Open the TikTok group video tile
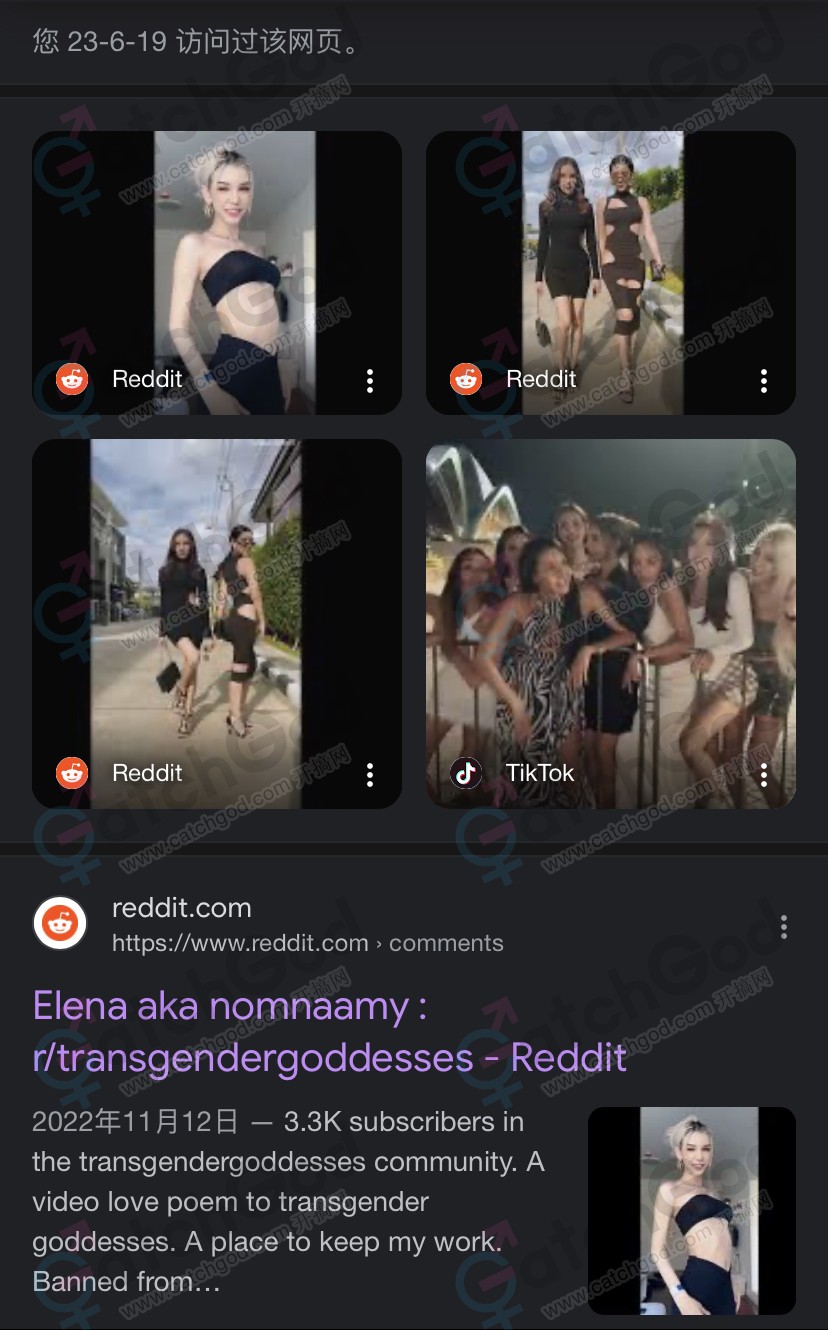The height and width of the screenshot is (1330, 828). coord(610,610)
